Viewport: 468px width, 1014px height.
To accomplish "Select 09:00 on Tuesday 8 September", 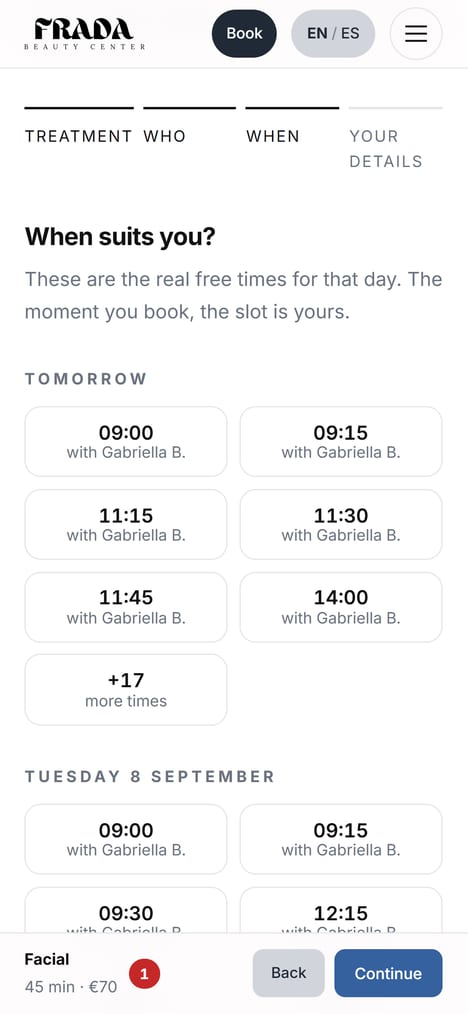I will coord(126,839).
